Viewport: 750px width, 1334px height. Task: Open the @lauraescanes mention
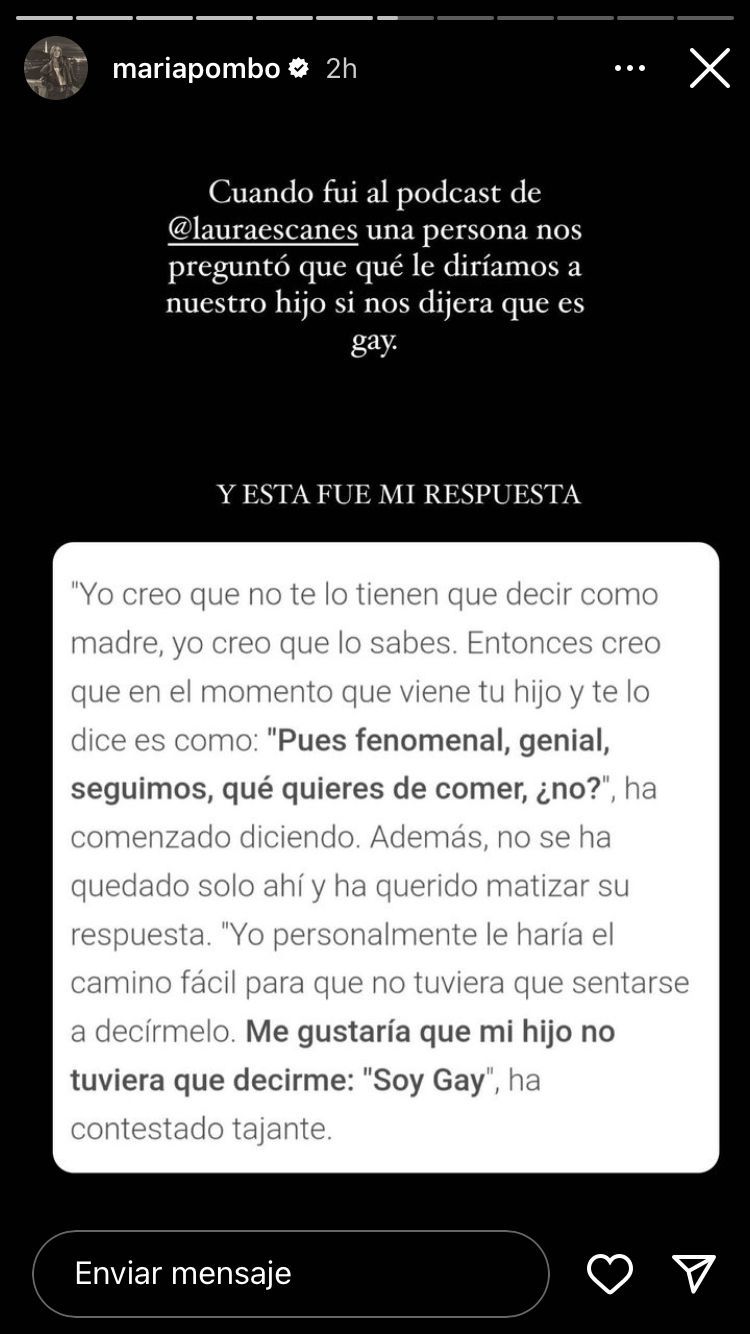263,229
